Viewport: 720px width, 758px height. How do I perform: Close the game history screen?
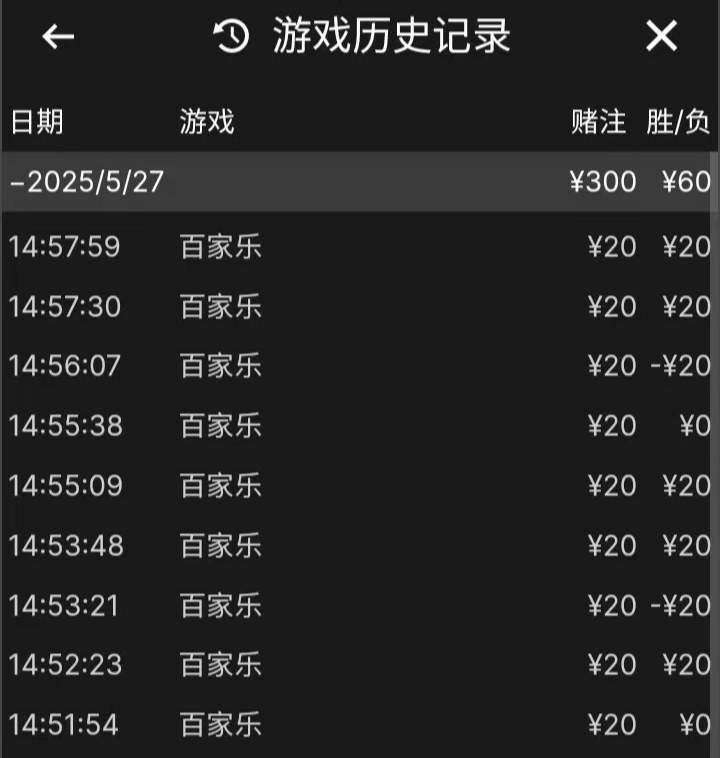tap(661, 37)
